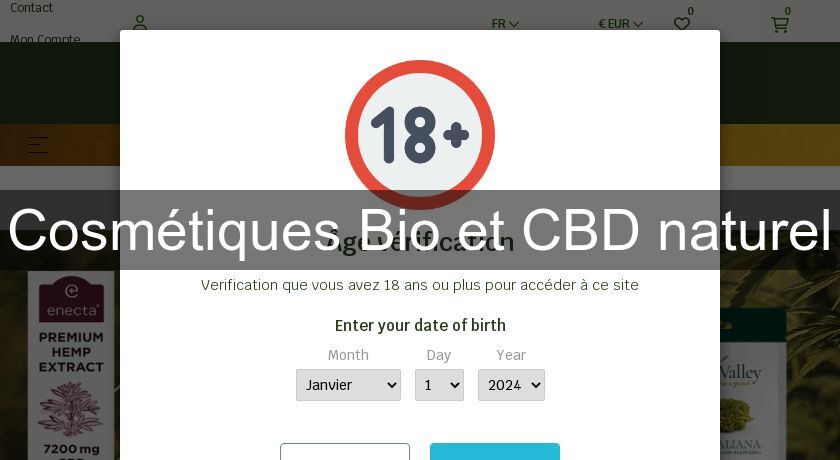The width and height of the screenshot is (840, 460).
Task: Open the Month dropdown showing Janvier
Action: pos(348,385)
